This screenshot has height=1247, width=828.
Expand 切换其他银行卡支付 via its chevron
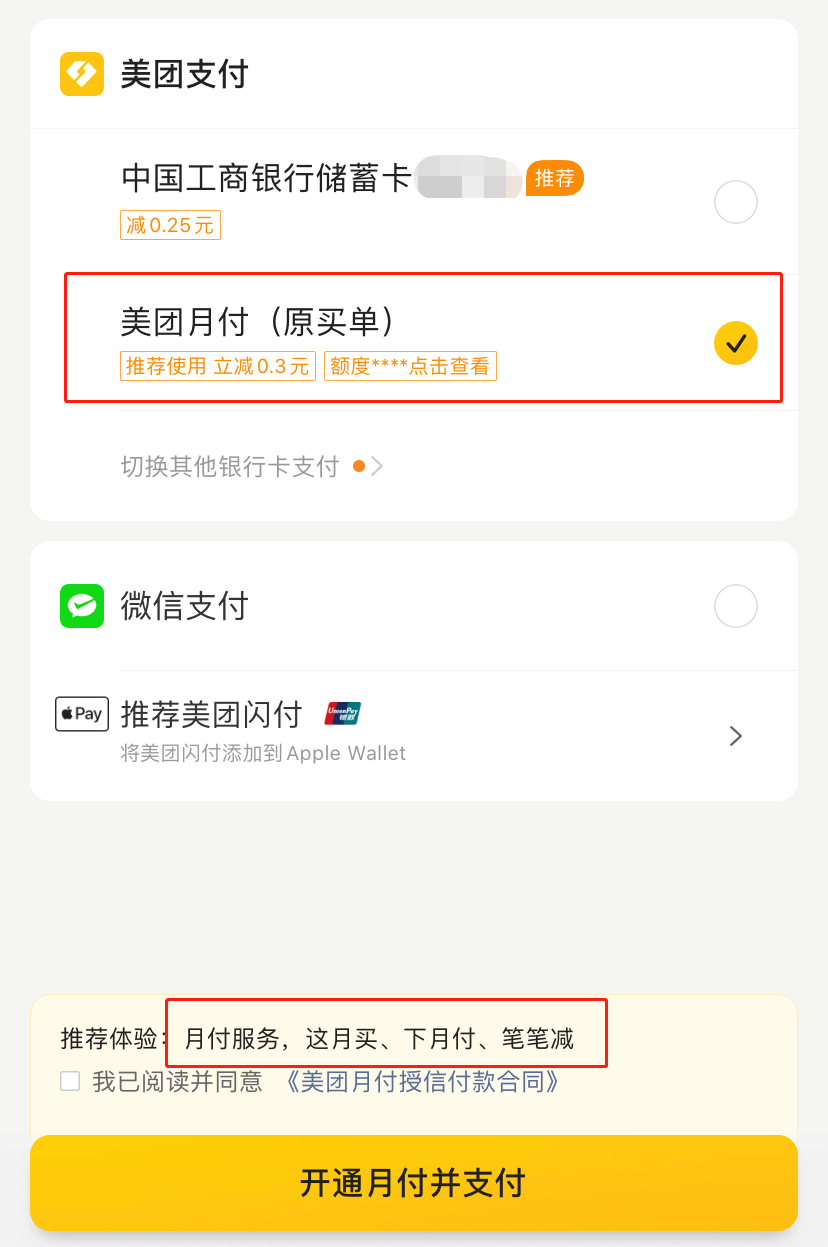pyautogui.click(x=375, y=465)
